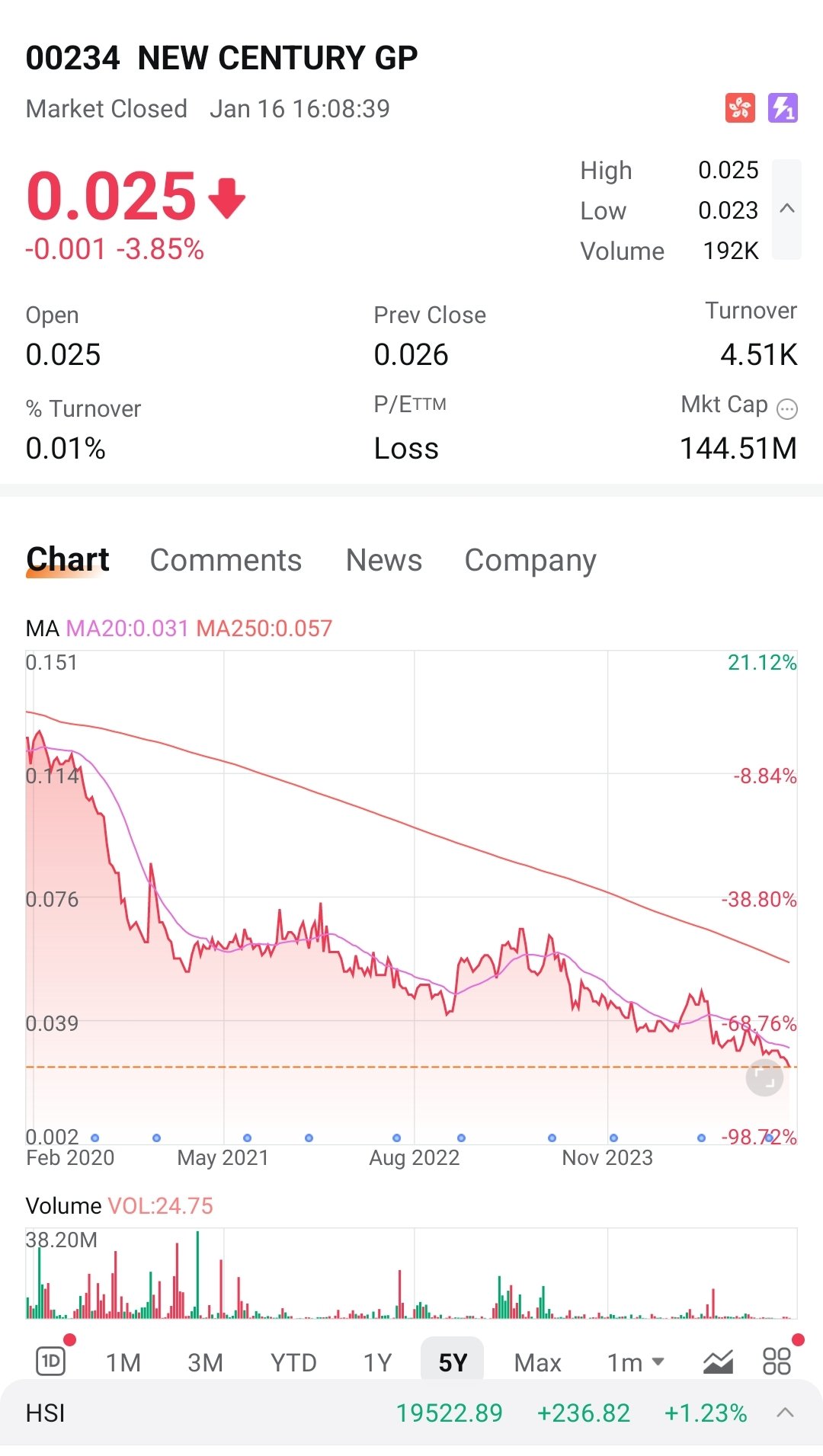Open the 1m interval dropdown
Image resolution: width=823 pixels, height=1456 pixels.
click(636, 1362)
